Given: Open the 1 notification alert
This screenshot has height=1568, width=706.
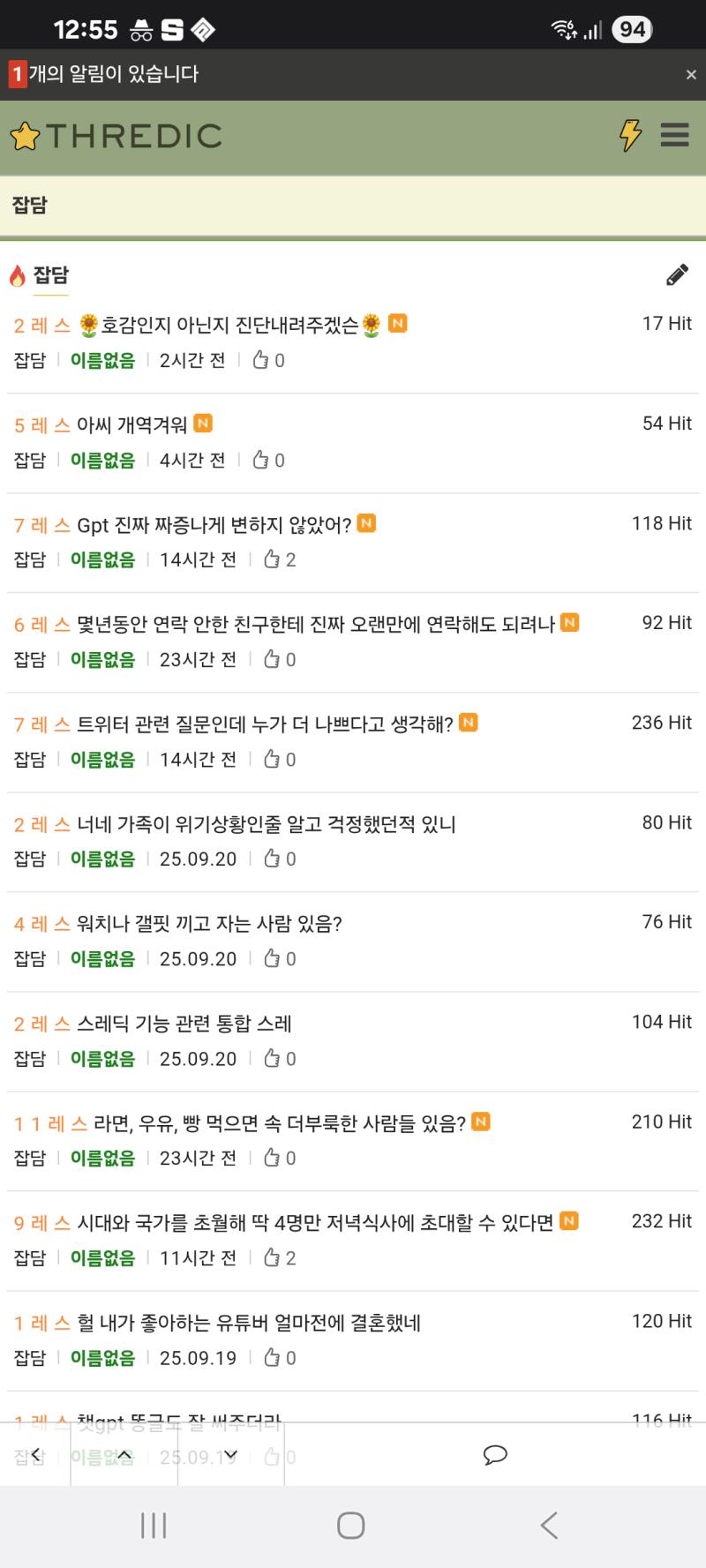Looking at the screenshot, I should [104, 74].
